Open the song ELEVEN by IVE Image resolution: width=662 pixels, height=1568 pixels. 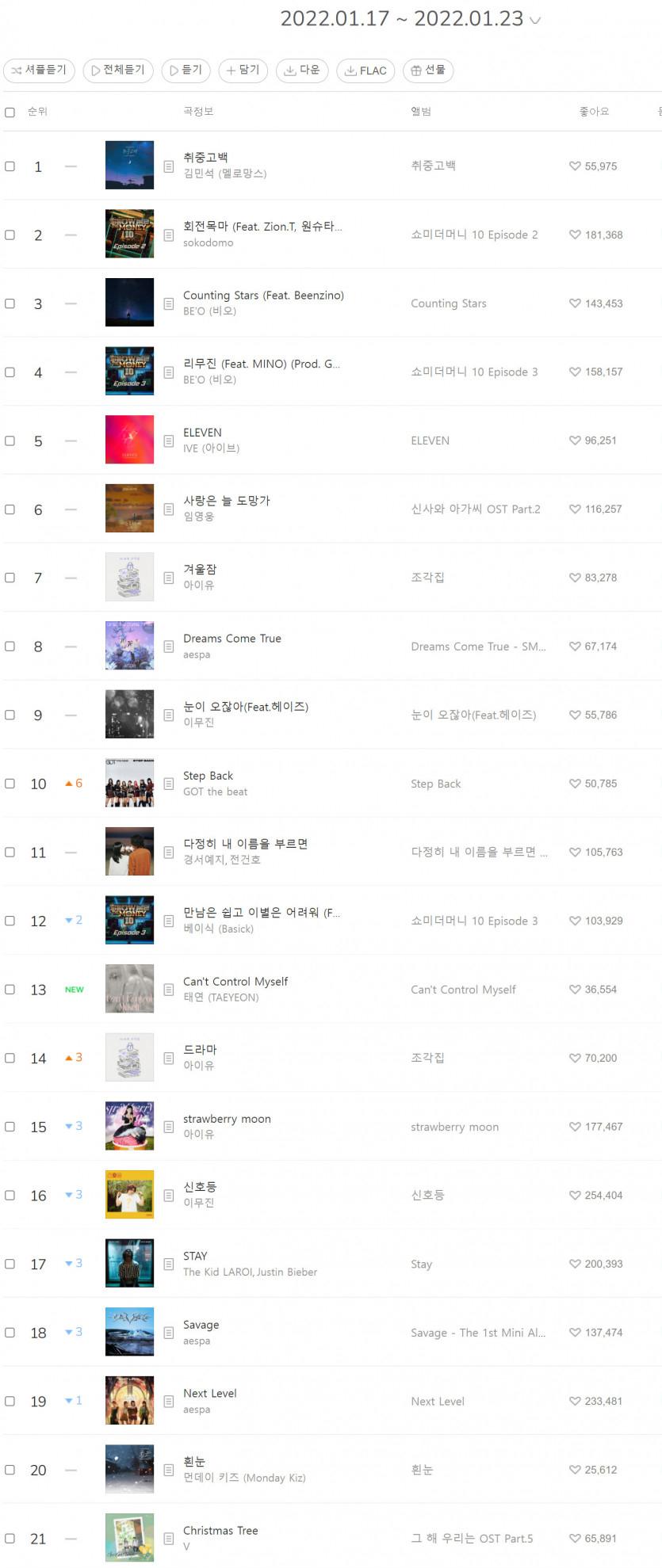coord(202,433)
